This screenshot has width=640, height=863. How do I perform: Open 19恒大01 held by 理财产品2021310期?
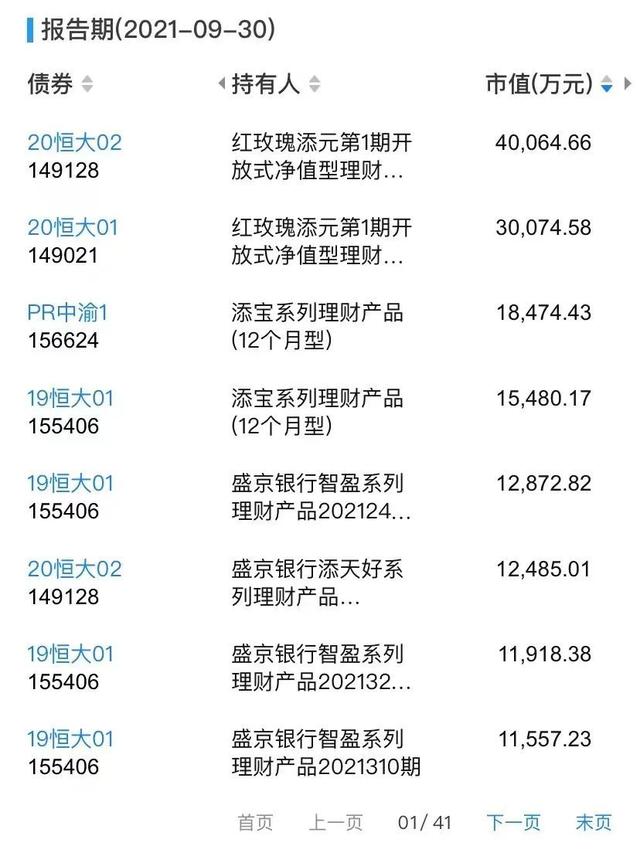70,740
